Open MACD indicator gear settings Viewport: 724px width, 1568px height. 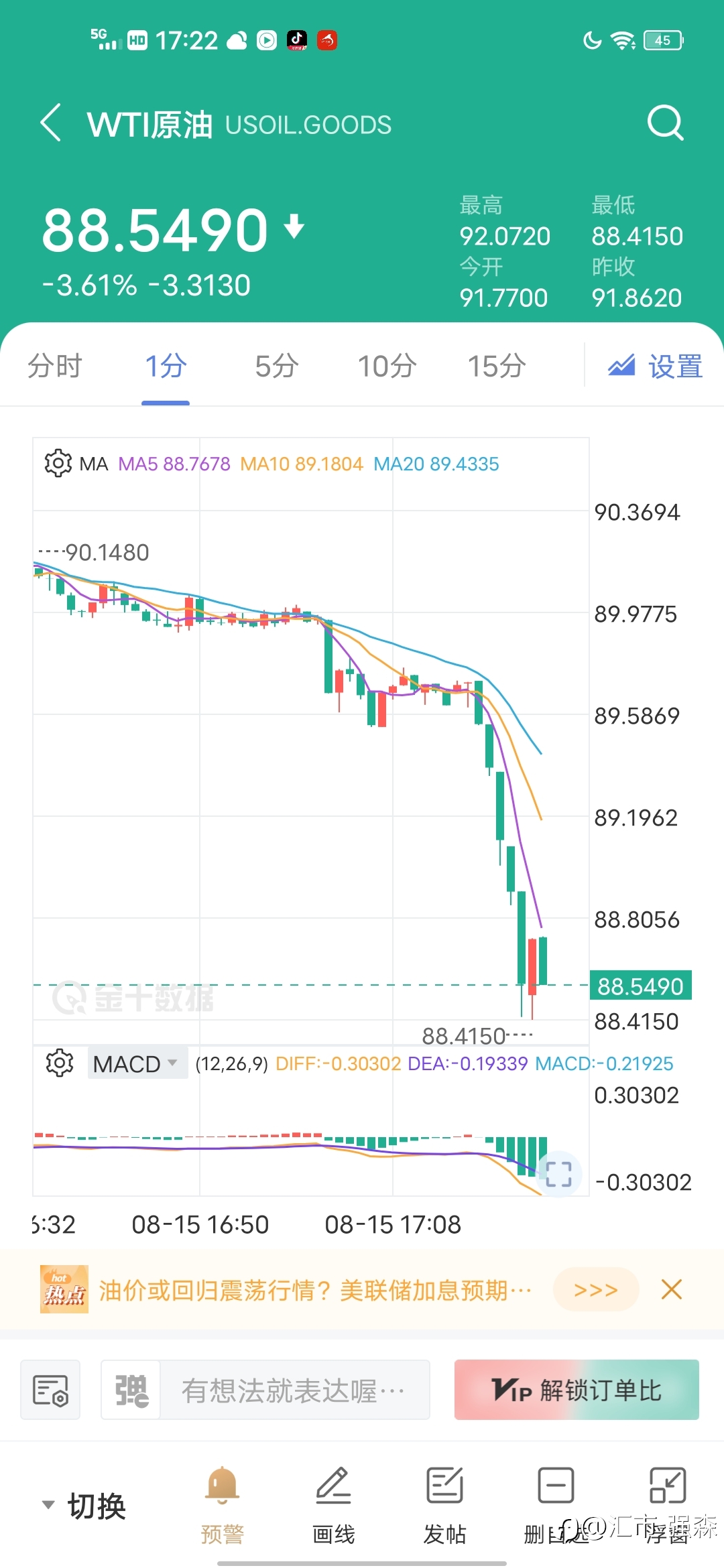point(59,1063)
